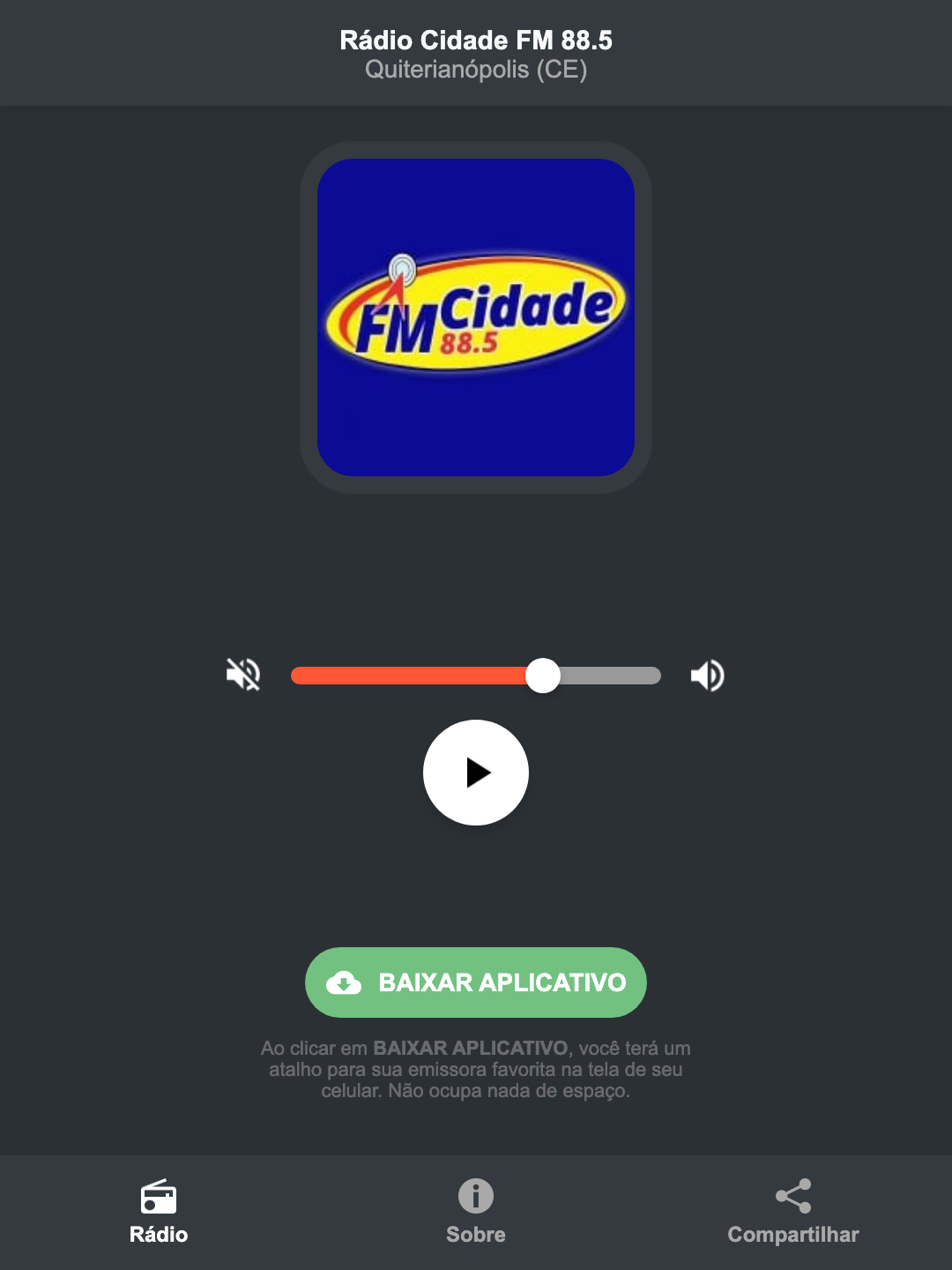Screen dimensions: 952x1270
Task: Click the Quiterianópolis (CE) subtitle text
Action: click(475, 70)
